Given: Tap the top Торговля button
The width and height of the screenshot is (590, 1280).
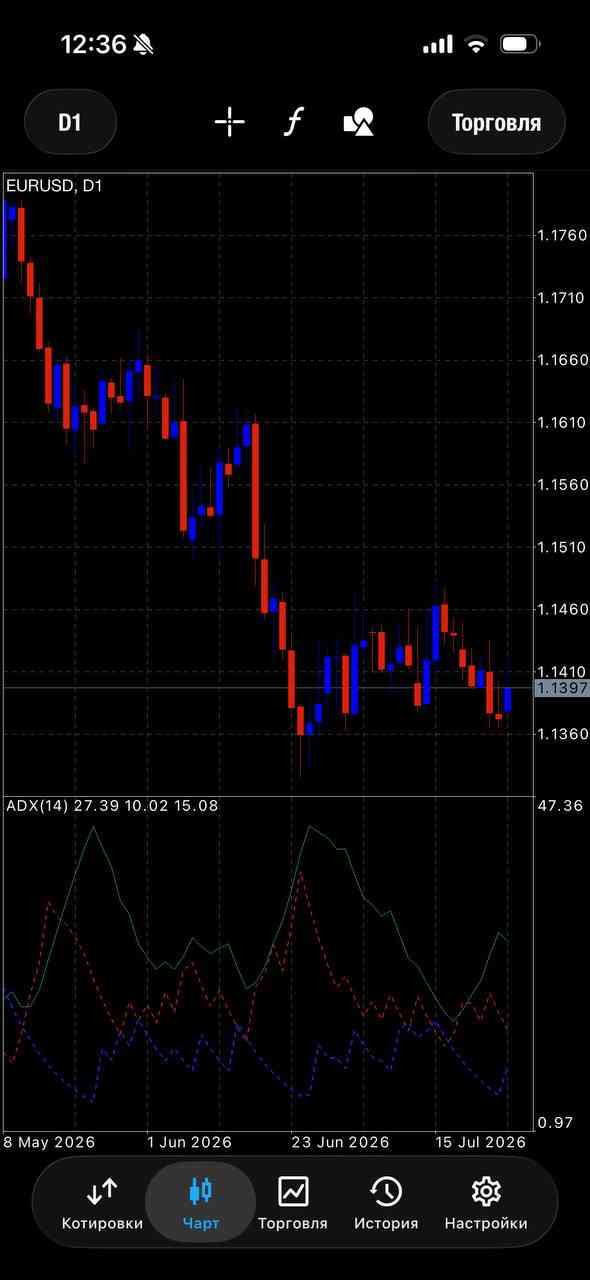Looking at the screenshot, I should 496,122.
